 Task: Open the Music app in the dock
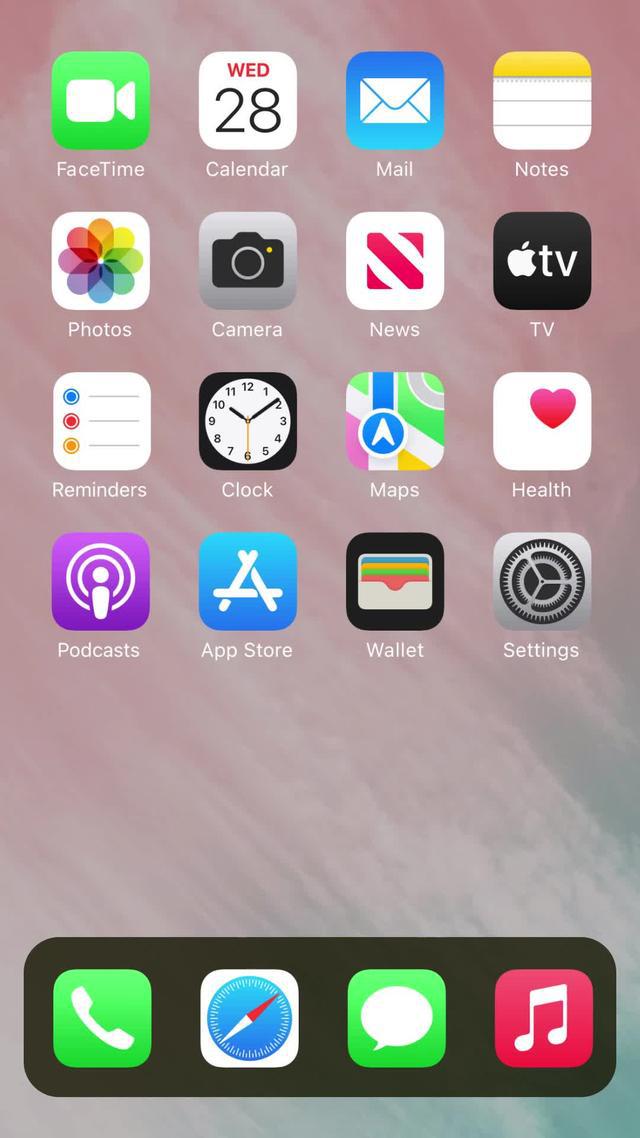(543, 1018)
